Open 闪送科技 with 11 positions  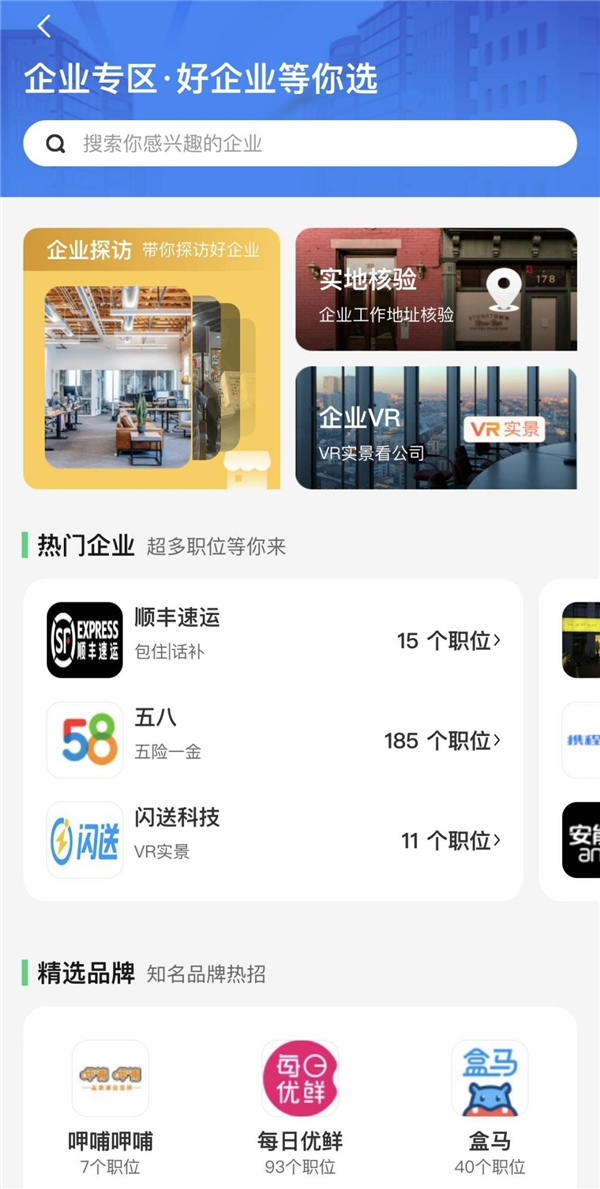[x=273, y=840]
